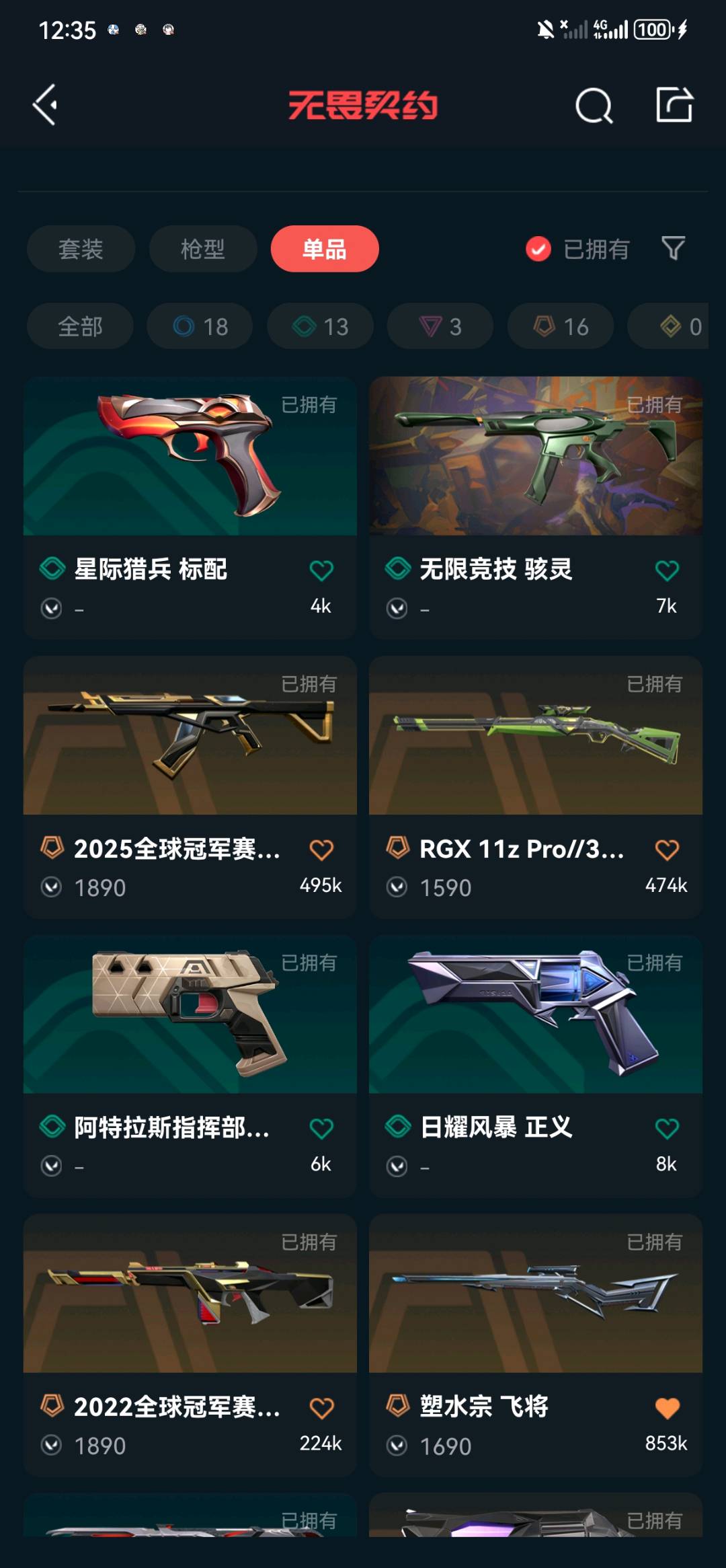Filter by the chip showing 13
This screenshot has height=1568, width=726.
320,326
